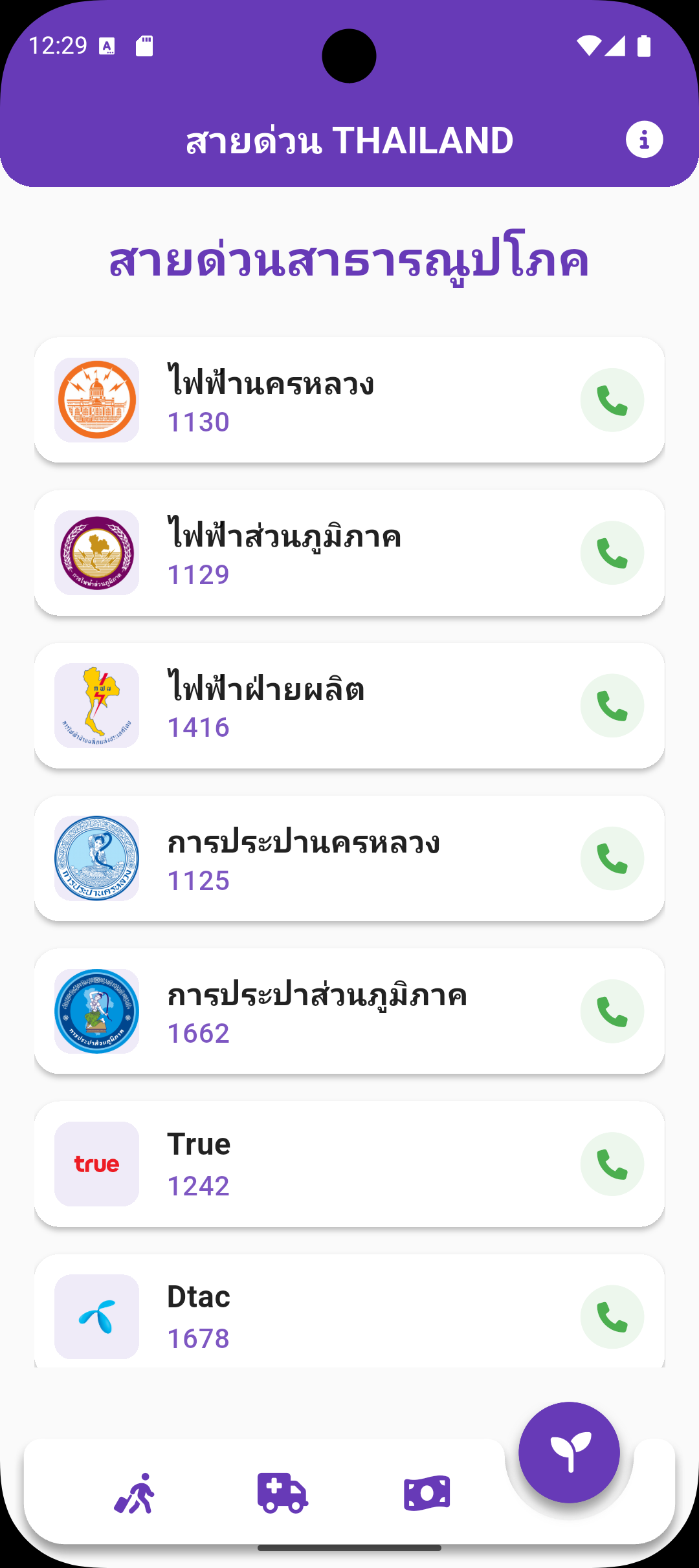Tap the Dtac logo thumbnail
The width and height of the screenshot is (699, 1568).
[x=96, y=1317]
